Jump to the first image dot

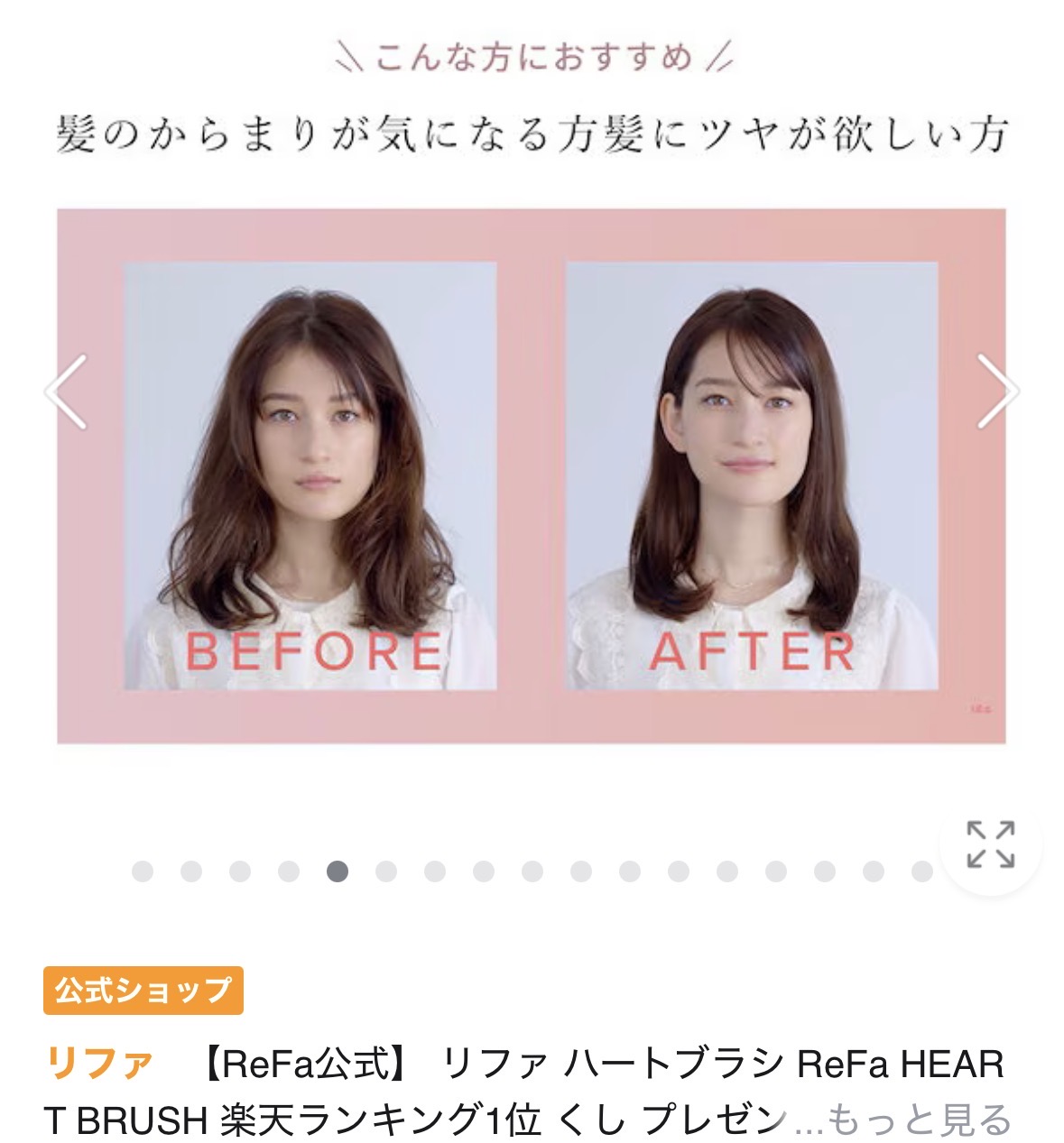143,871
